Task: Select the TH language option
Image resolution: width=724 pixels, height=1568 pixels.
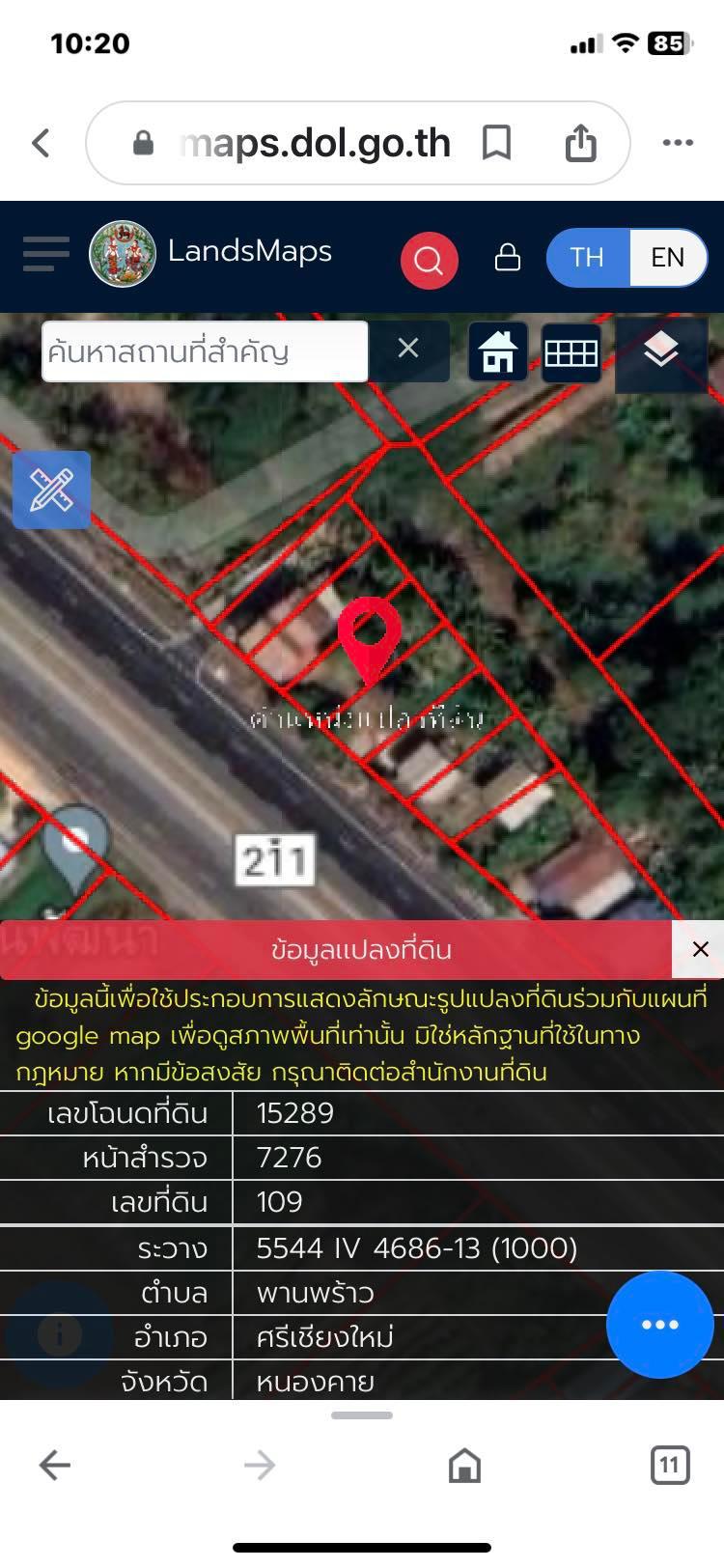Action: click(x=588, y=257)
